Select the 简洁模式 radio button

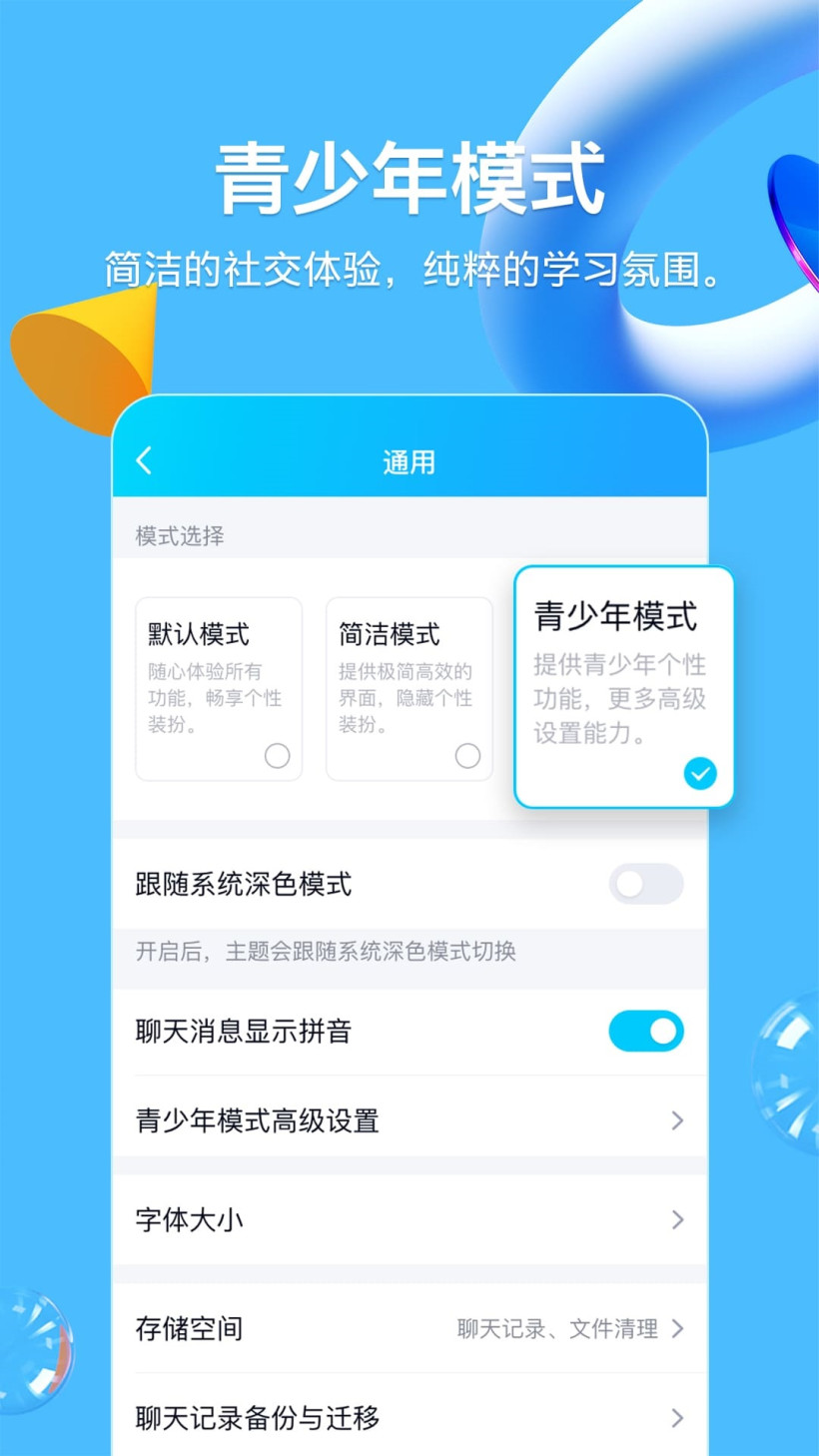pyautogui.click(x=466, y=756)
